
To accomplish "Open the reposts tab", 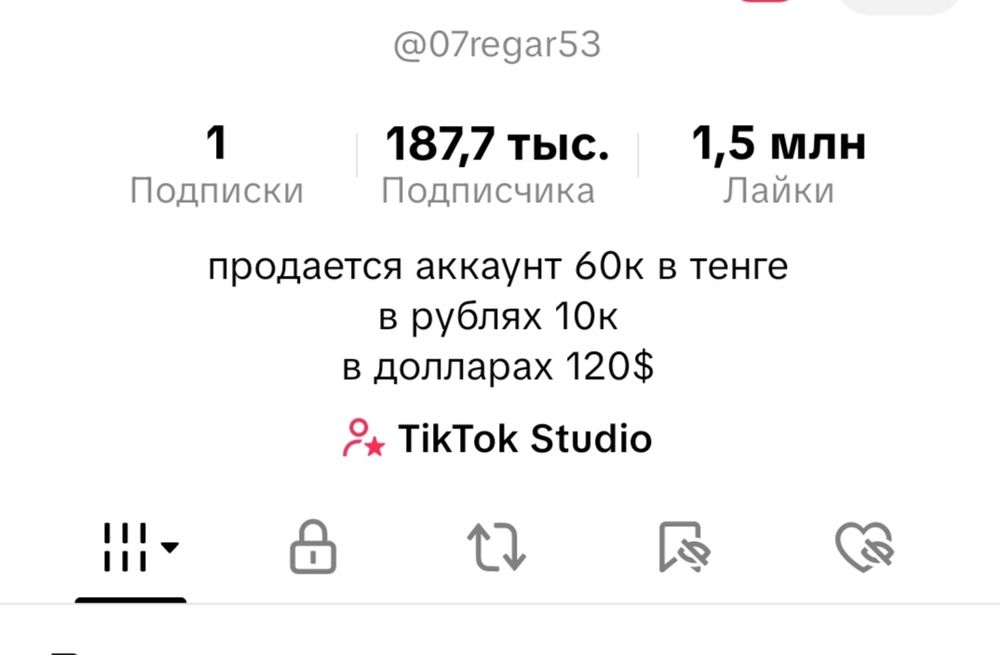I will [x=497, y=548].
